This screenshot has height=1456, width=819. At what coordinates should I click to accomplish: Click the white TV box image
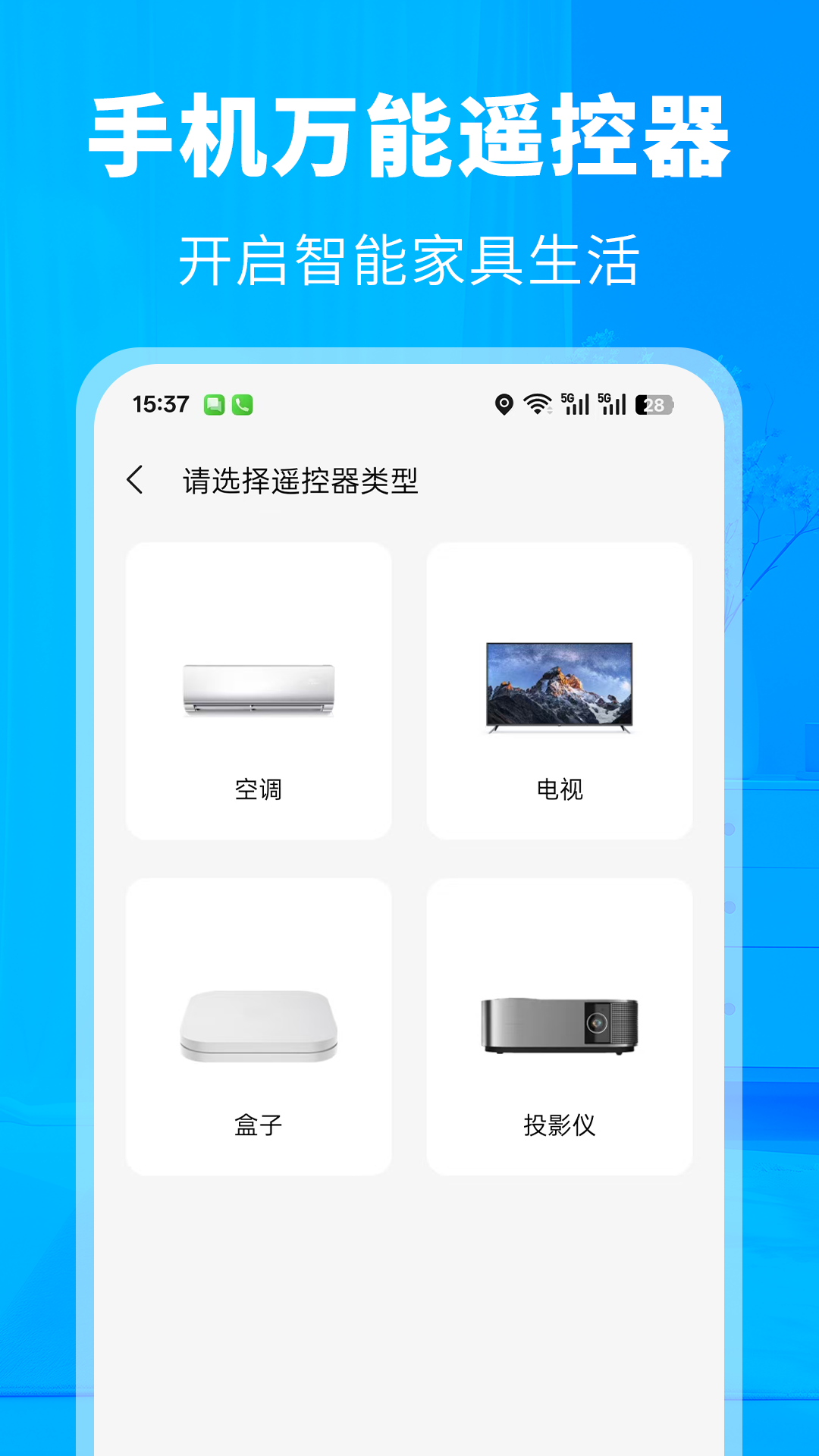258,1028
